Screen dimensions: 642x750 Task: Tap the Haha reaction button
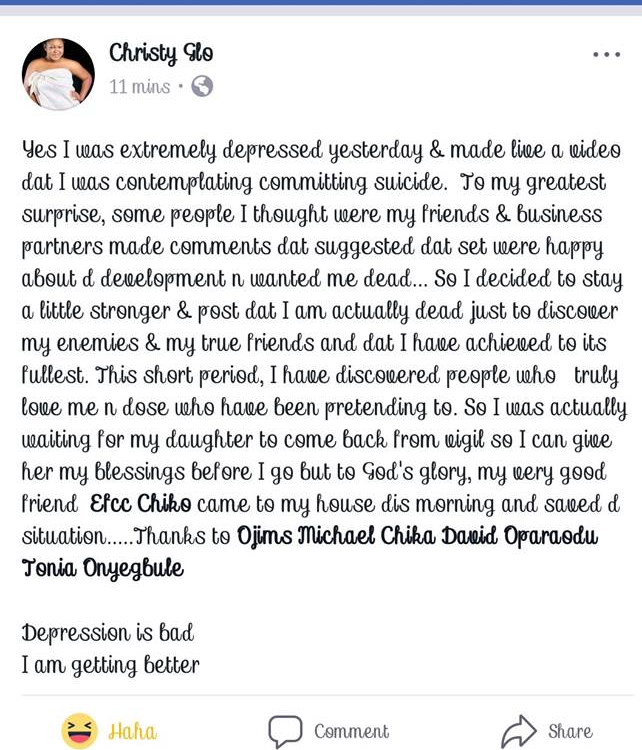point(109,731)
